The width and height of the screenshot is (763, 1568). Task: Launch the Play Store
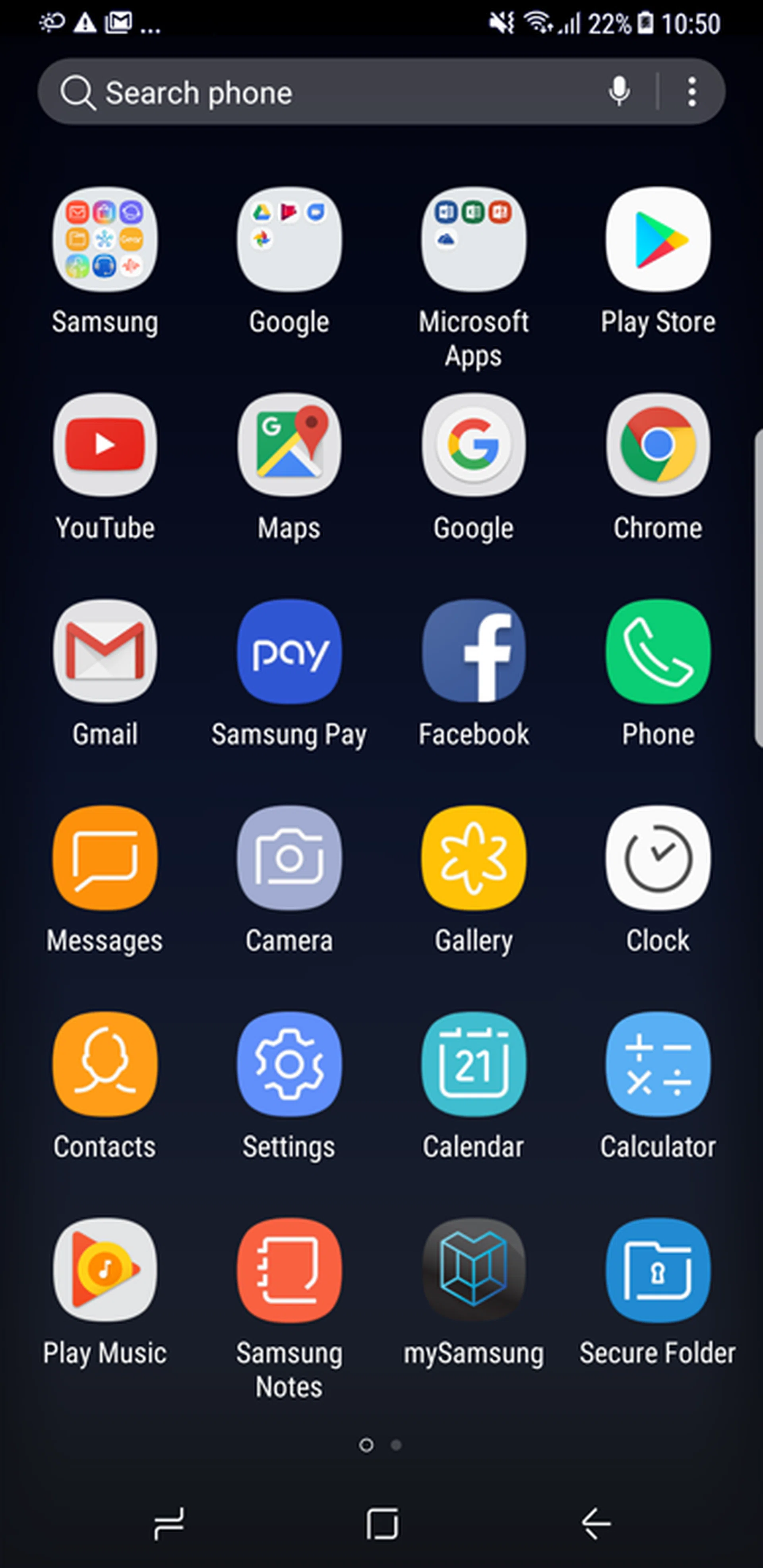click(658, 240)
